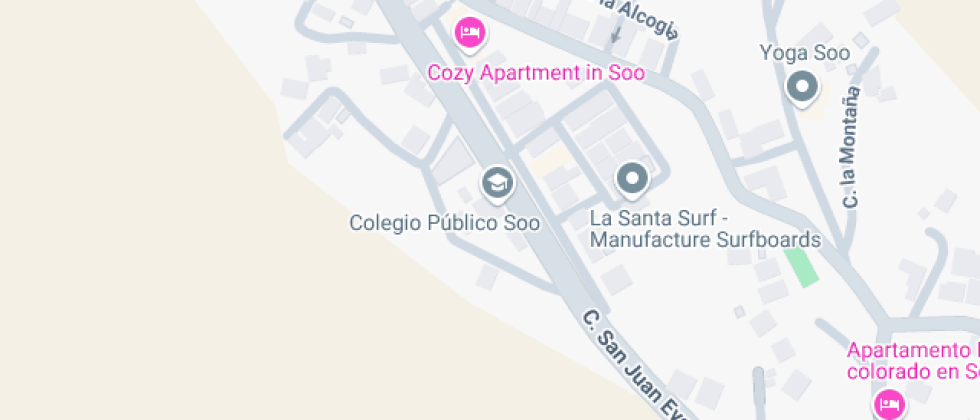
Task: Tap the La Santa Surf map pin
Action: pos(631,180)
